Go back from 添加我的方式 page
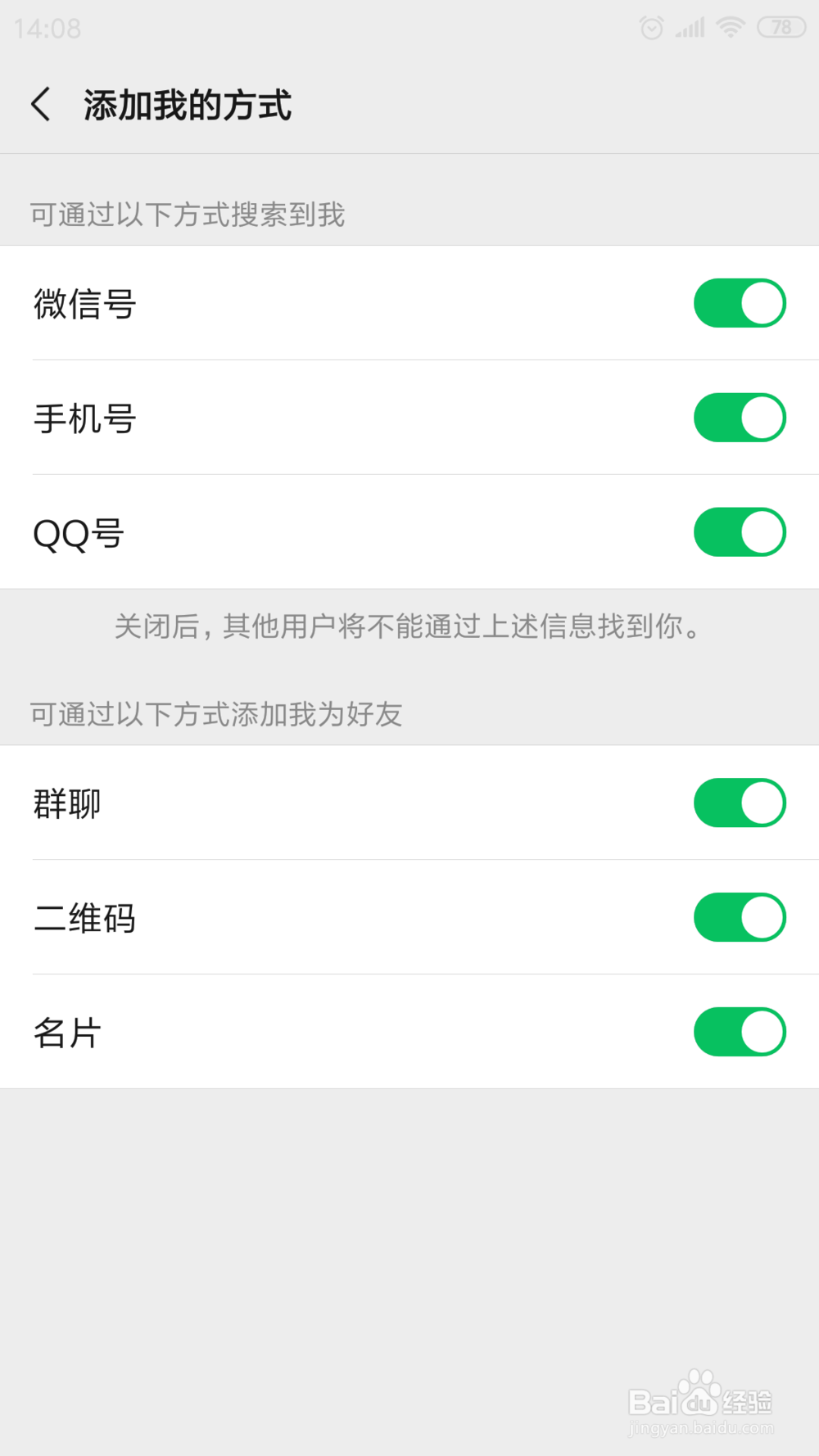819x1456 pixels. (x=41, y=105)
